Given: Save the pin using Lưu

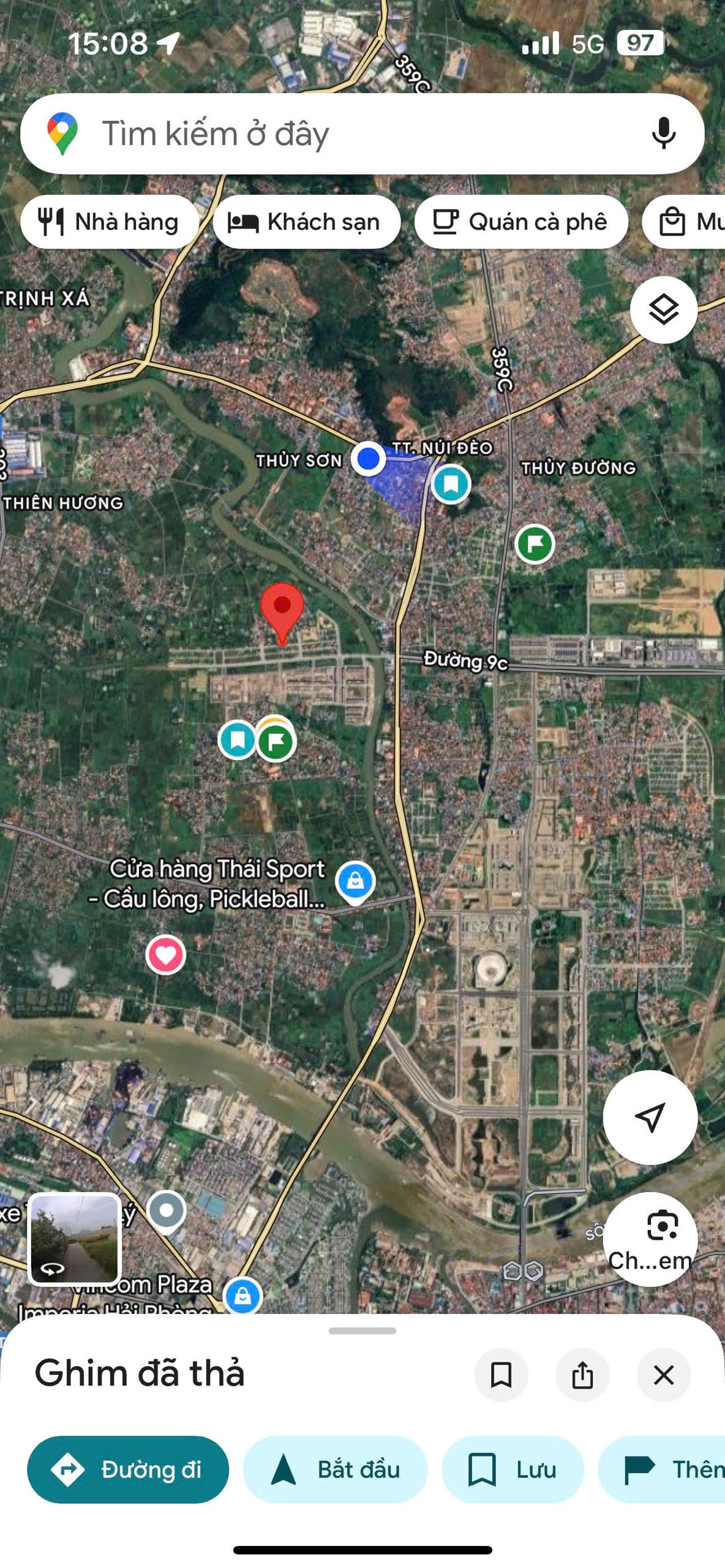Looking at the screenshot, I should 513,1469.
